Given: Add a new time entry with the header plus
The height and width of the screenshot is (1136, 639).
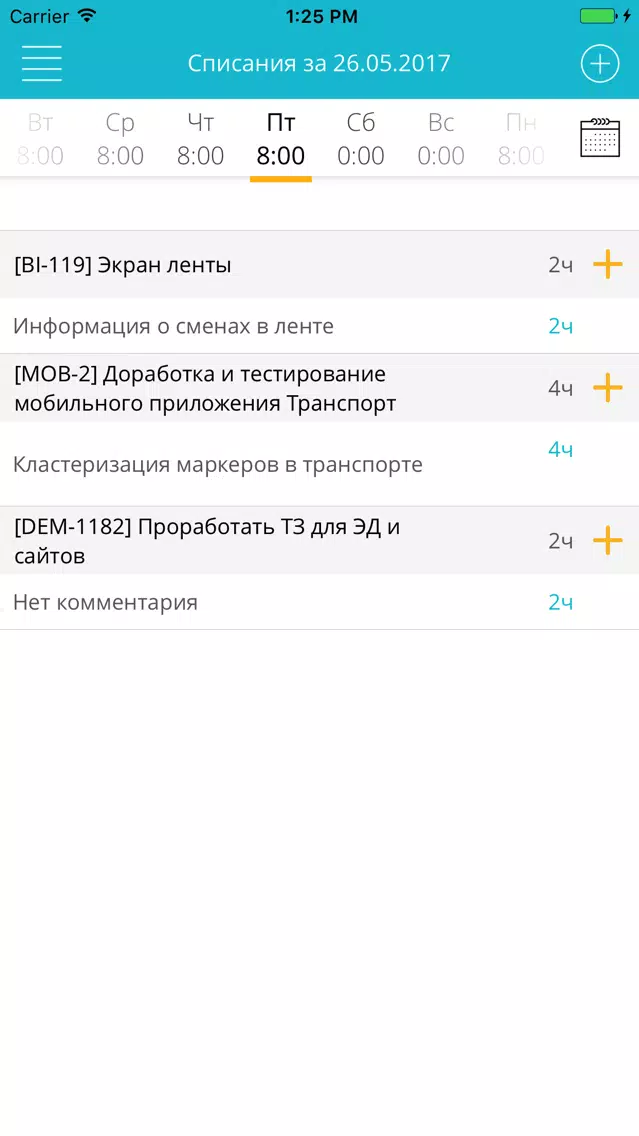Looking at the screenshot, I should coord(600,63).
